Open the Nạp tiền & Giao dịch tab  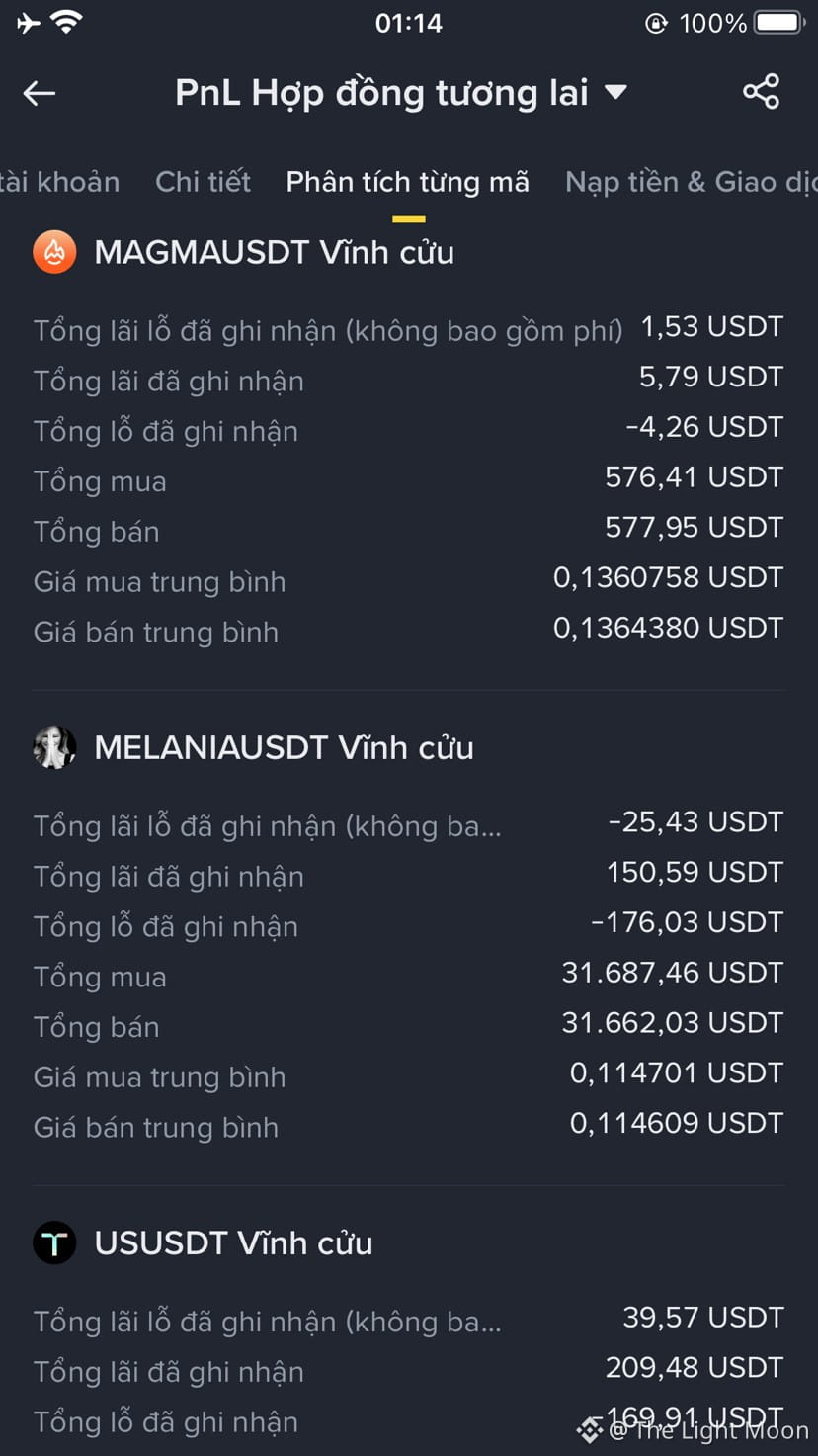pyautogui.click(x=690, y=182)
